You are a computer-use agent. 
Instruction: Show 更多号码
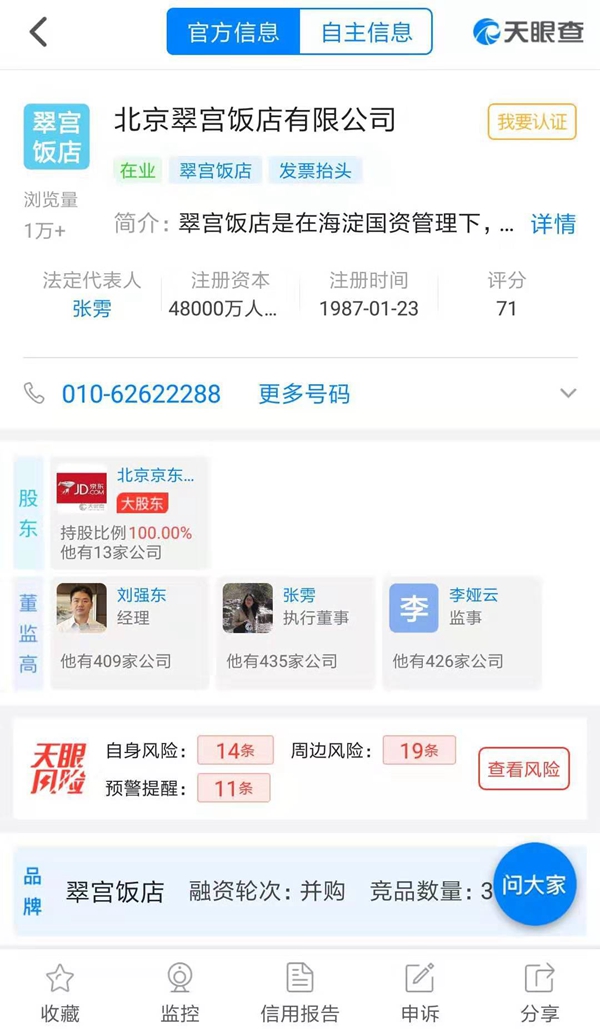pos(304,394)
